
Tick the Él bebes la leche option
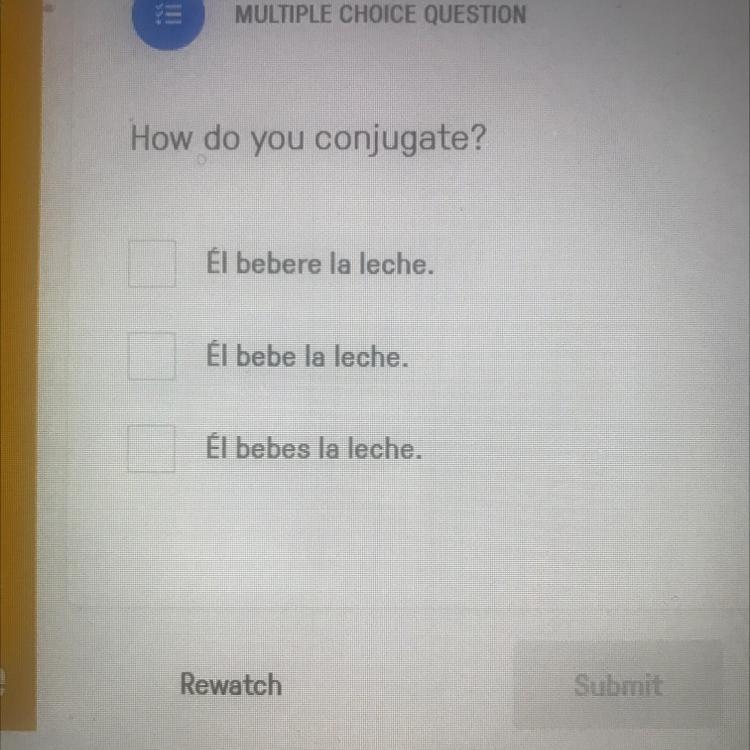pos(151,448)
